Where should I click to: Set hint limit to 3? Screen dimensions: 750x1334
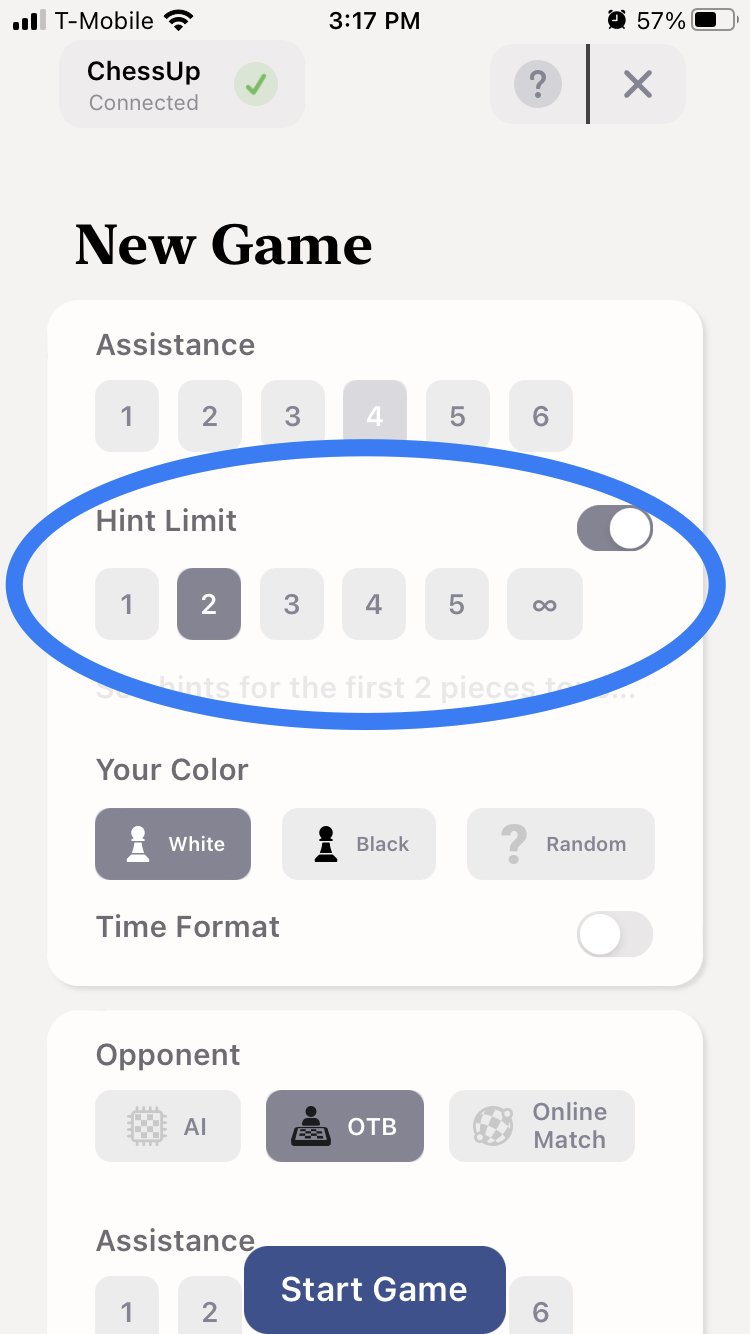tap(292, 604)
